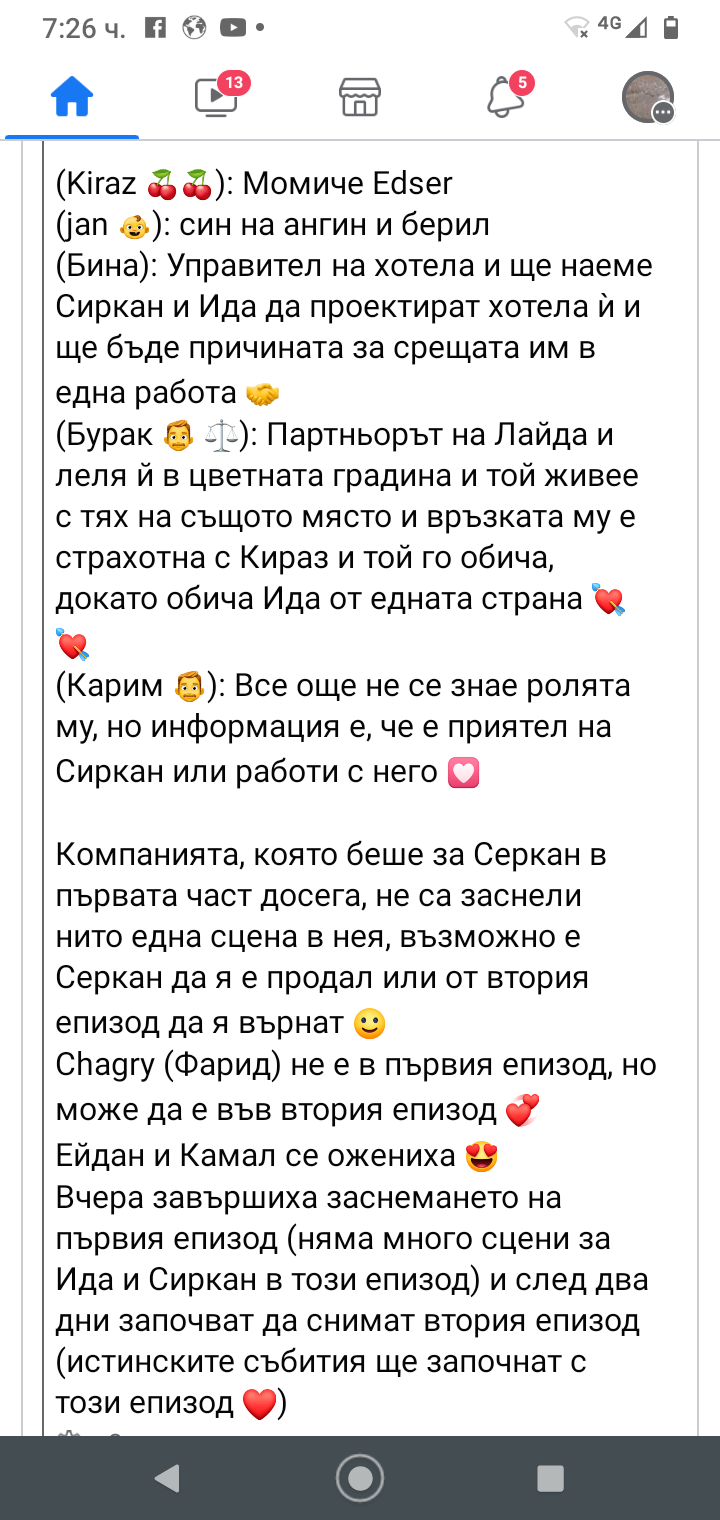Tap the system back button
720x1520 pixels.
click(168, 1478)
